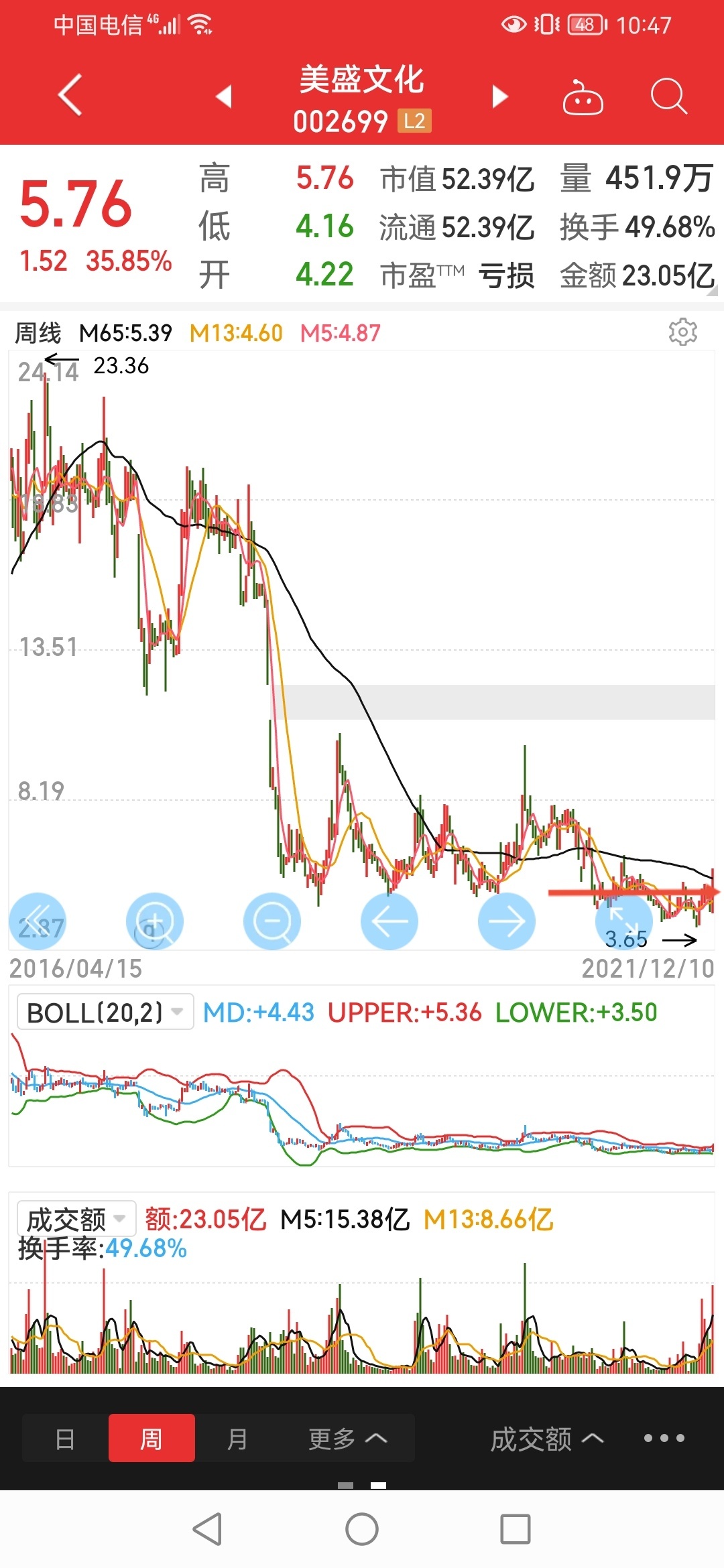Switch to the next stock
The width and height of the screenshot is (724, 1568).
(x=499, y=96)
